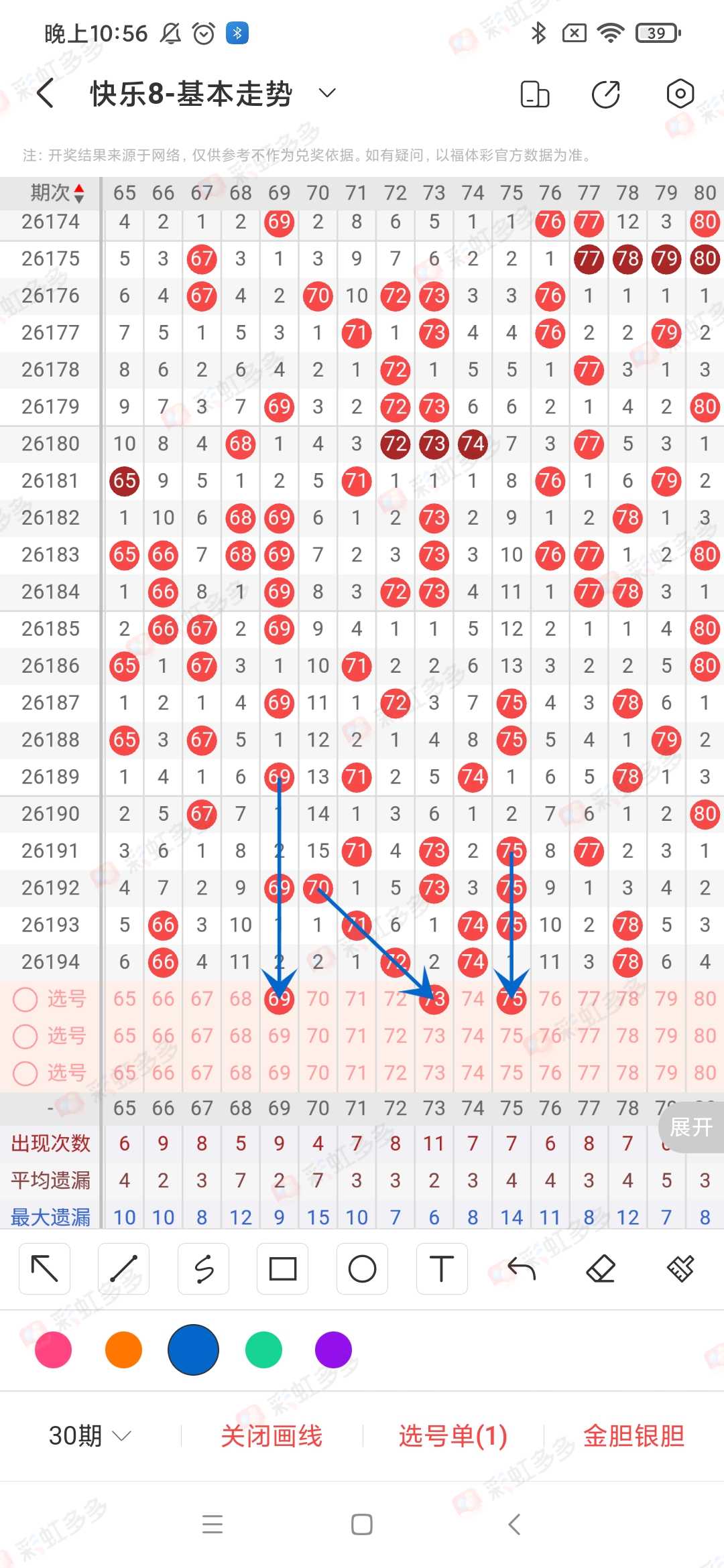Expand the statistics with 展开 button
This screenshot has width=724, height=1568.
point(691,1127)
